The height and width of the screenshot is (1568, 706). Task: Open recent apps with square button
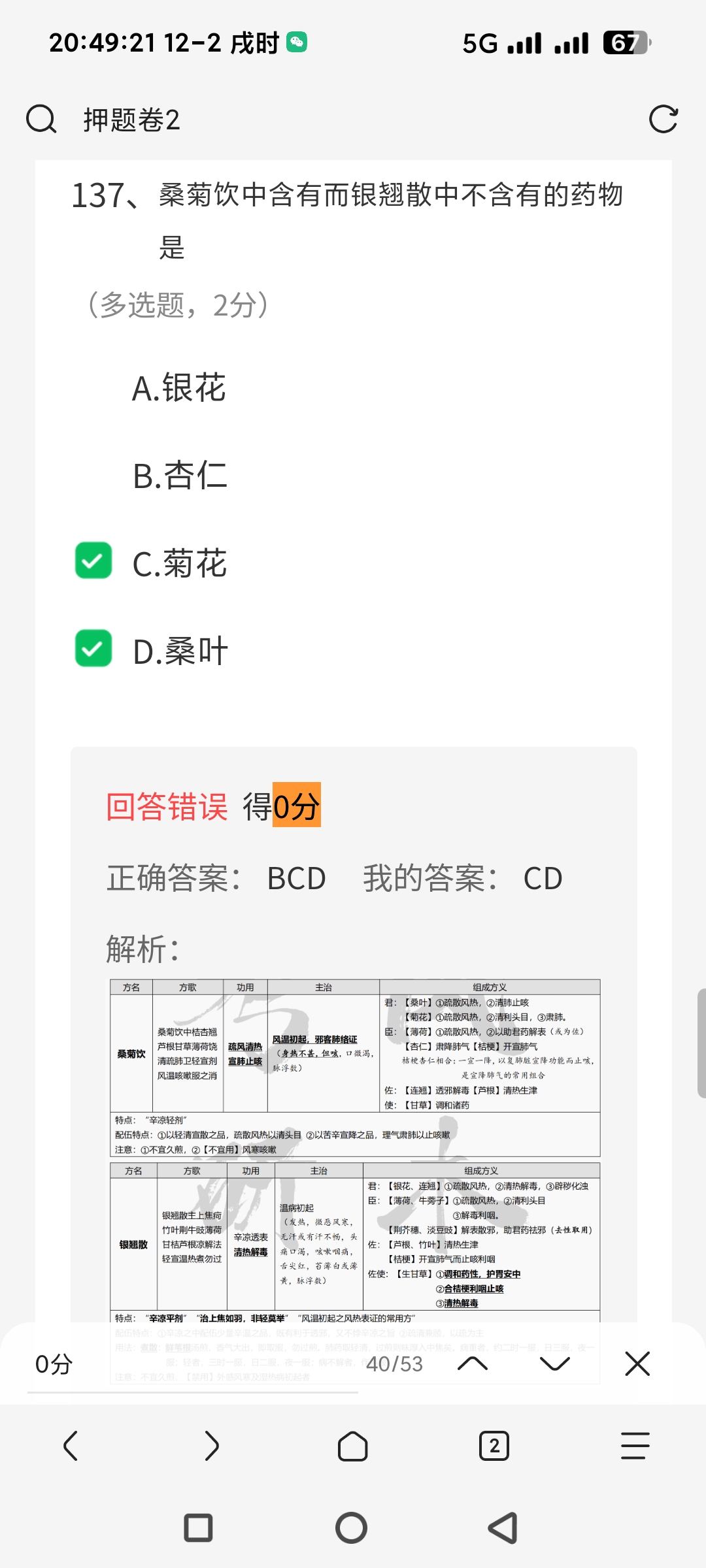[x=199, y=1528]
